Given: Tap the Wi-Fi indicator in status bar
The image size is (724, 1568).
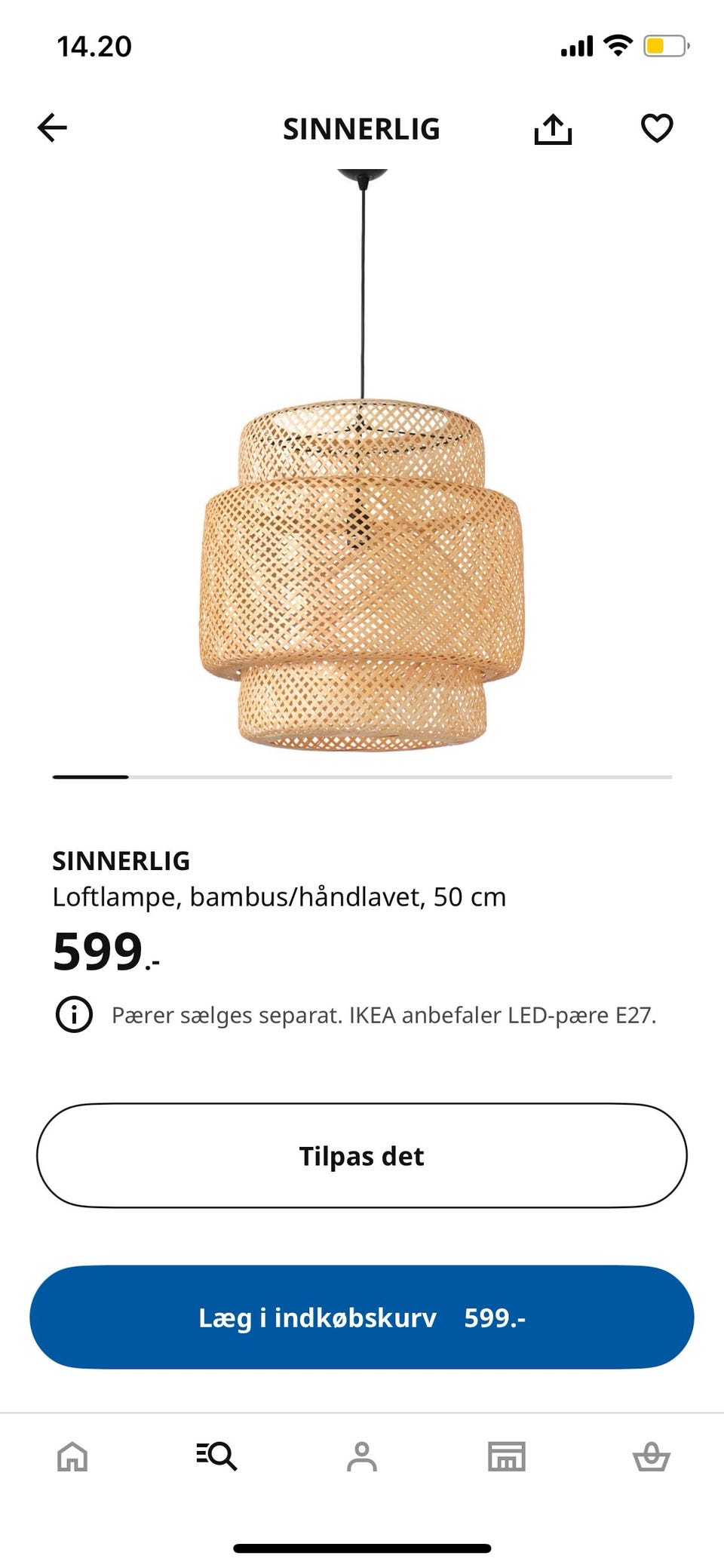Looking at the screenshot, I should (618, 46).
